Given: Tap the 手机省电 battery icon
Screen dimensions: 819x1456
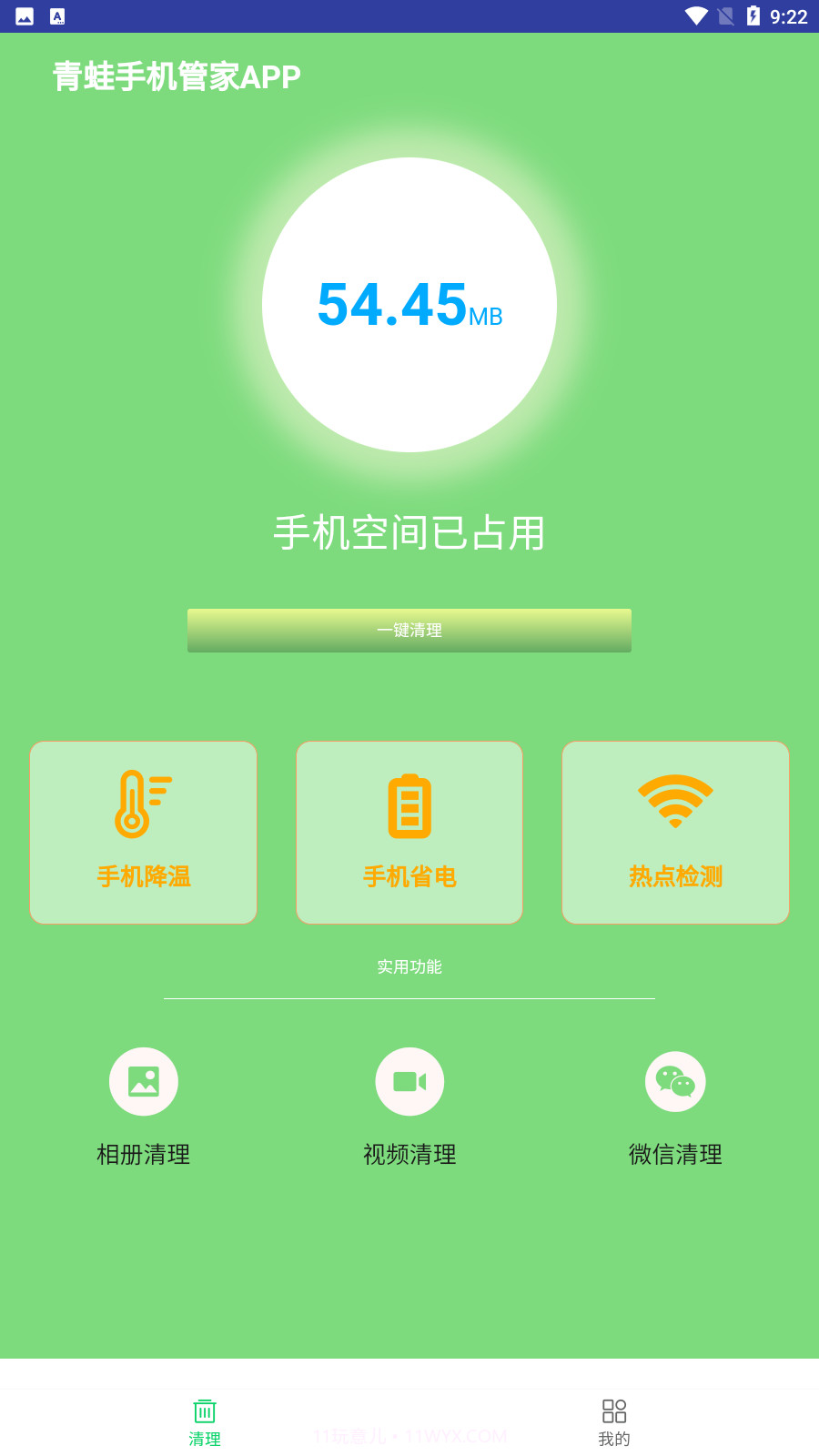Looking at the screenshot, I should pyautogui.click(x=409, y=804).
